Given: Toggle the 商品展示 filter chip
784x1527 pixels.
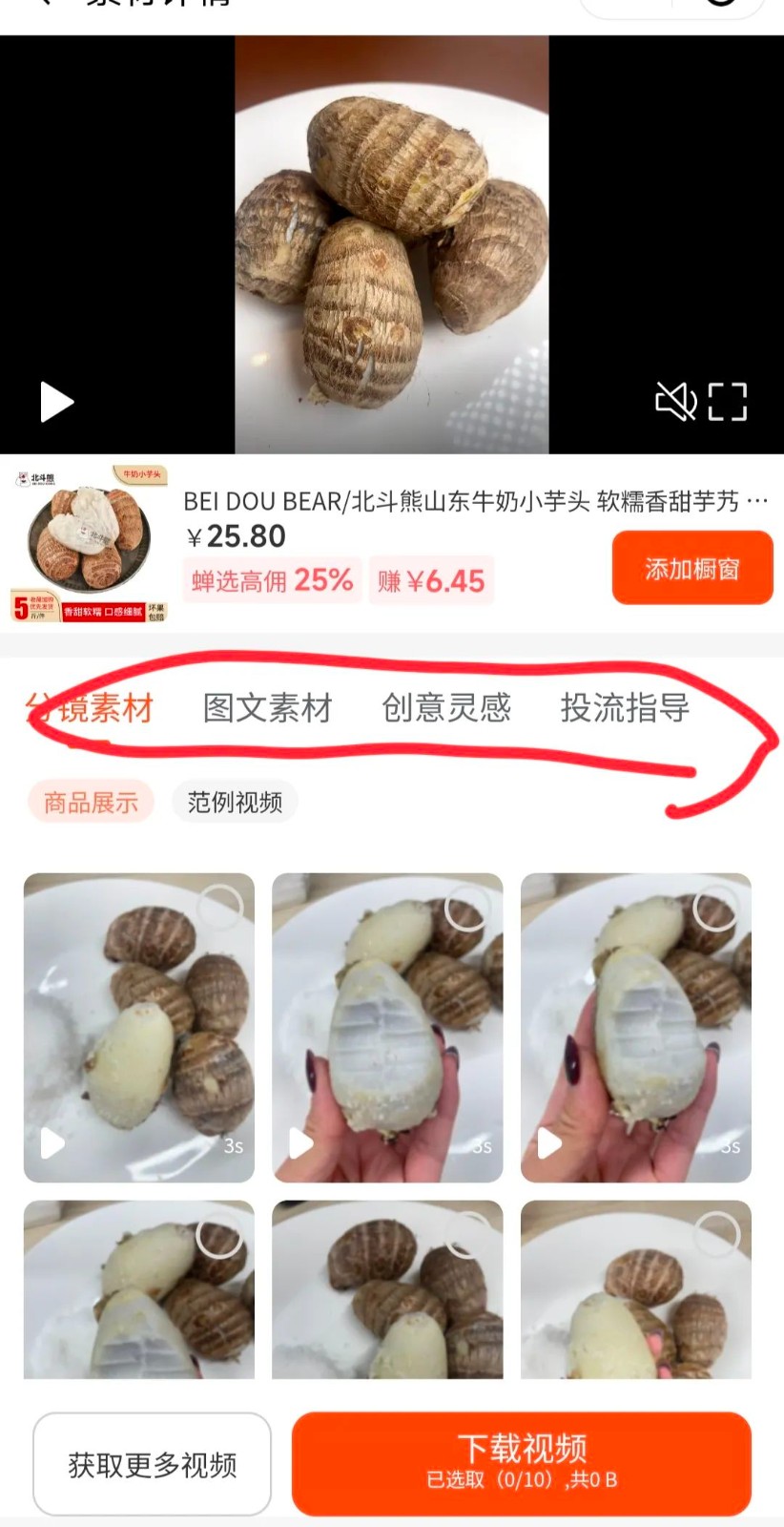Looking at the screenshot, I should 91,802.
